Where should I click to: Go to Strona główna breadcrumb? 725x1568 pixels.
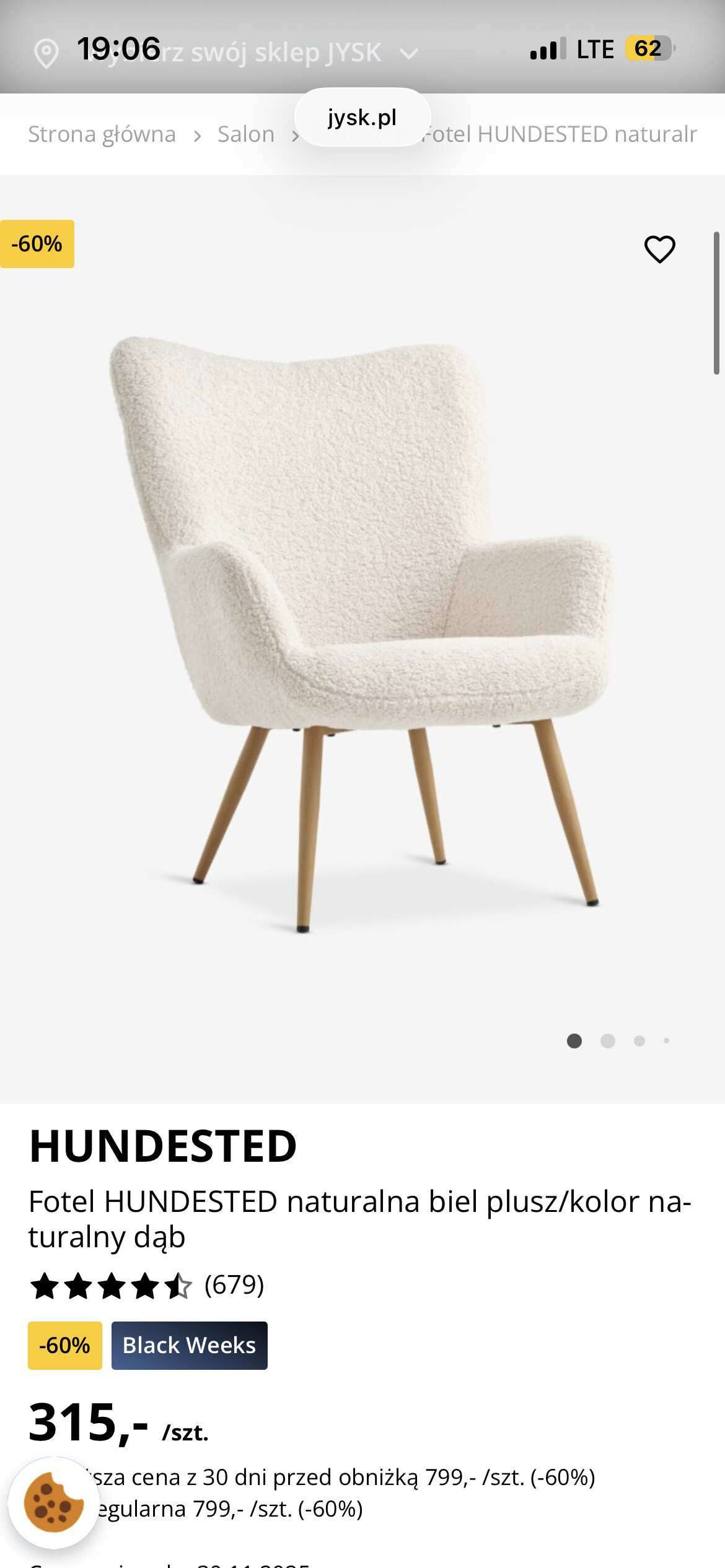point(102,134)
